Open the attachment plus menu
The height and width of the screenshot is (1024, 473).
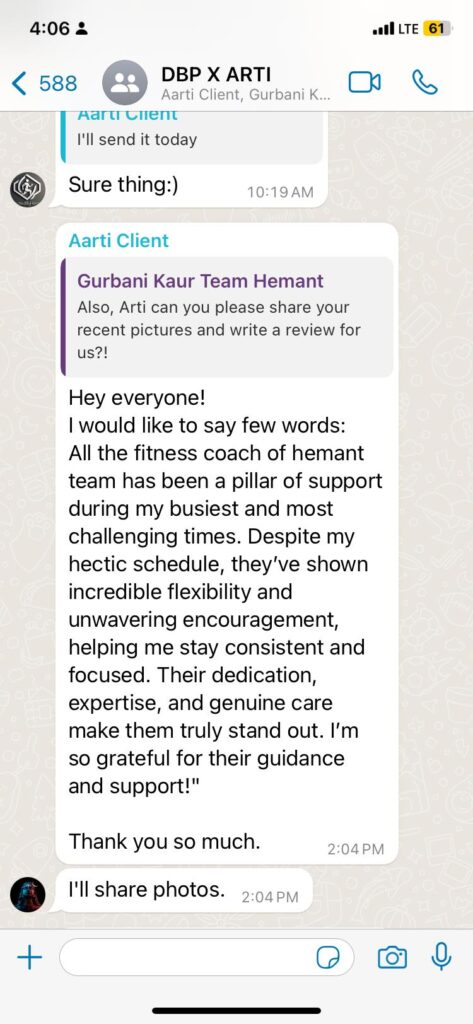pyautogui.click(x=29, y=958)
